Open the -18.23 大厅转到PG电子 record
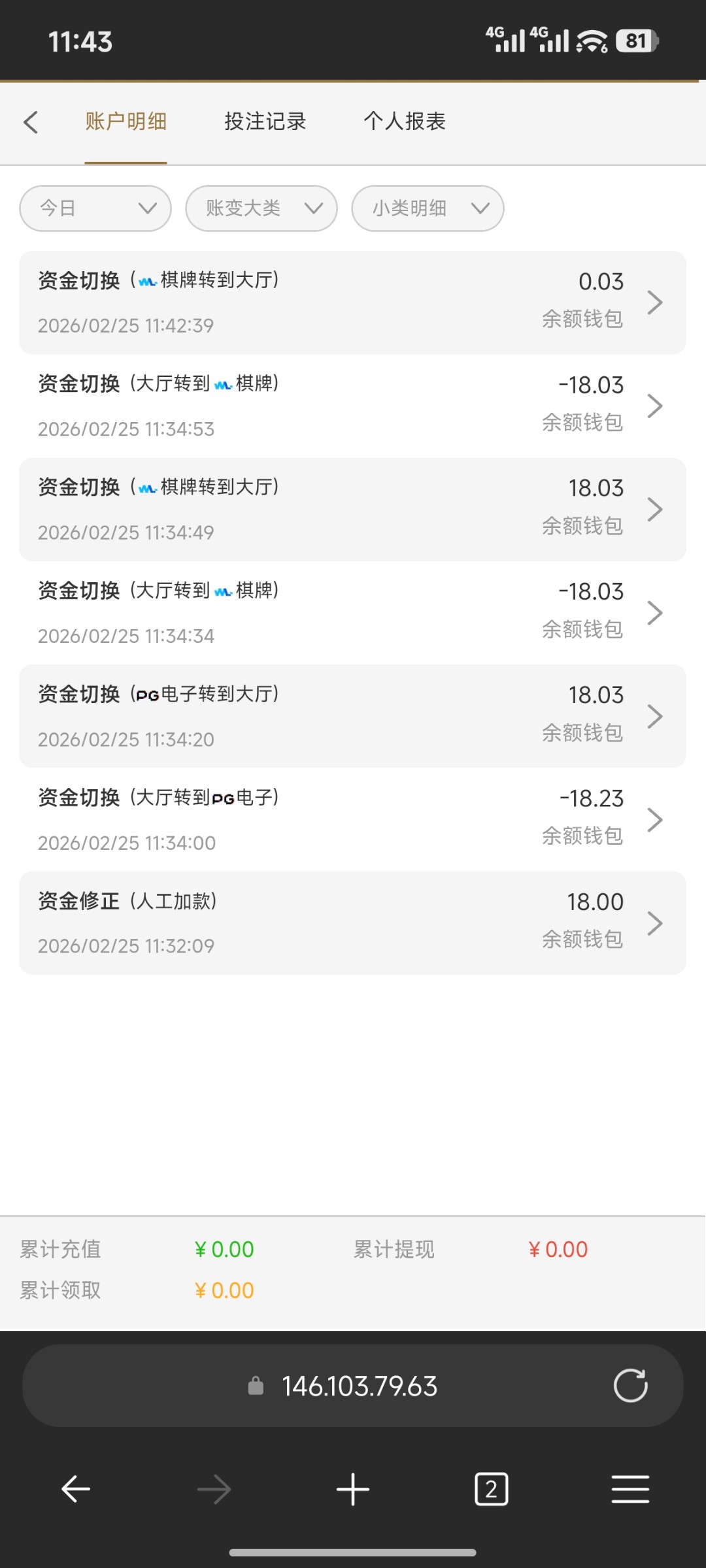Screen dimensions: 706x1568 (352, 819)
